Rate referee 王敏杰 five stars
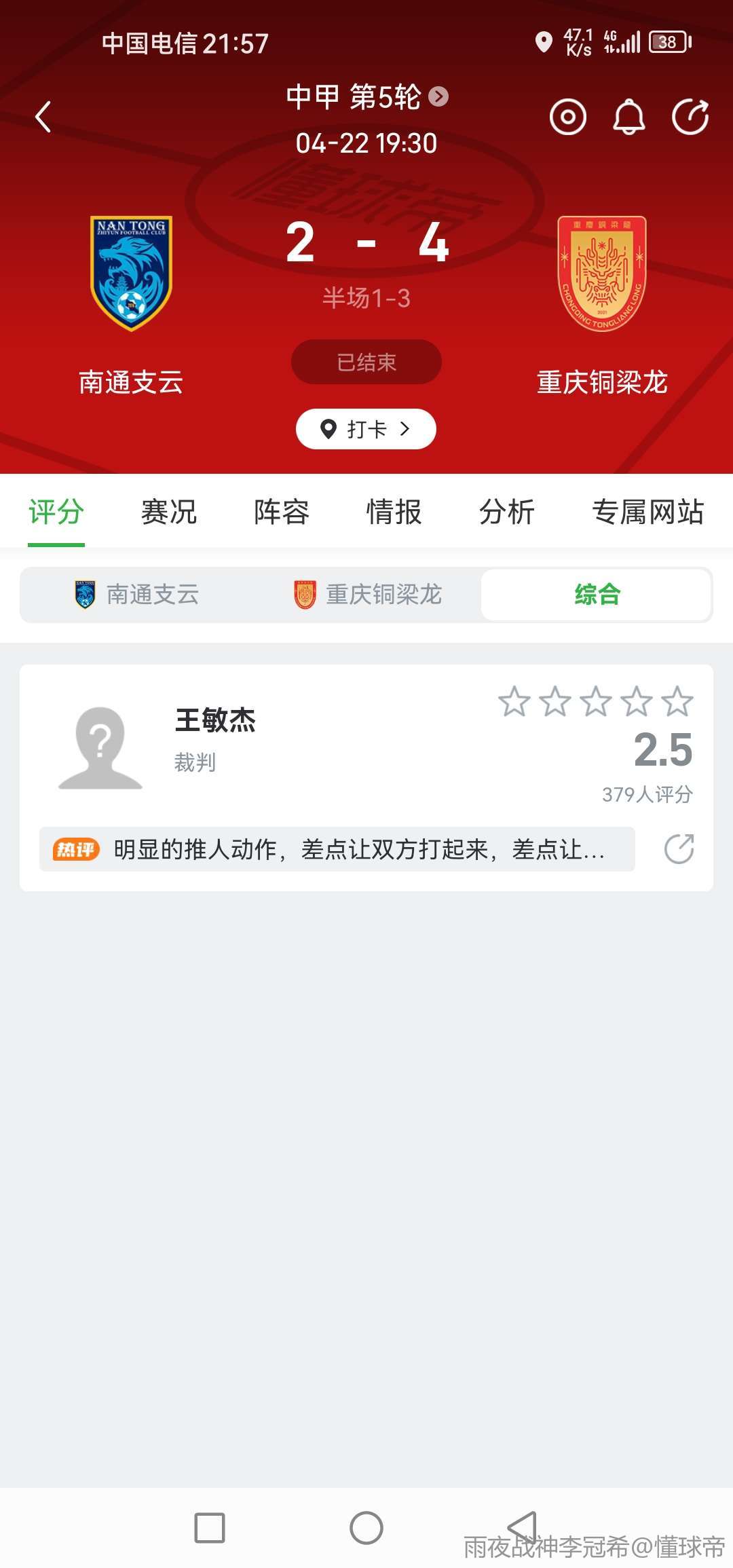The image size is (733, 1568). pyautogui.click(x=677, y=701)
